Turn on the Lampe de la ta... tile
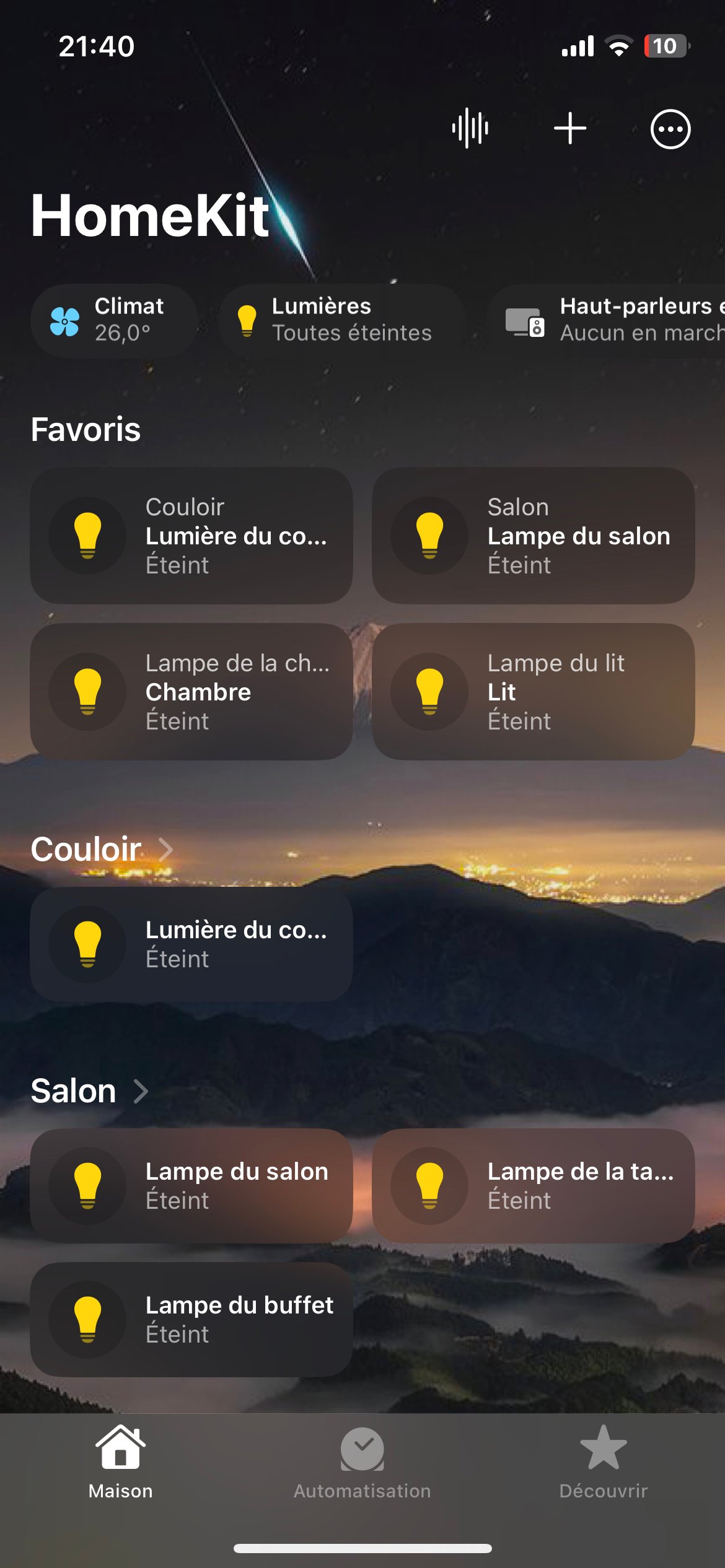This screenshot has height=1568, width=725. pos(533,1185)
